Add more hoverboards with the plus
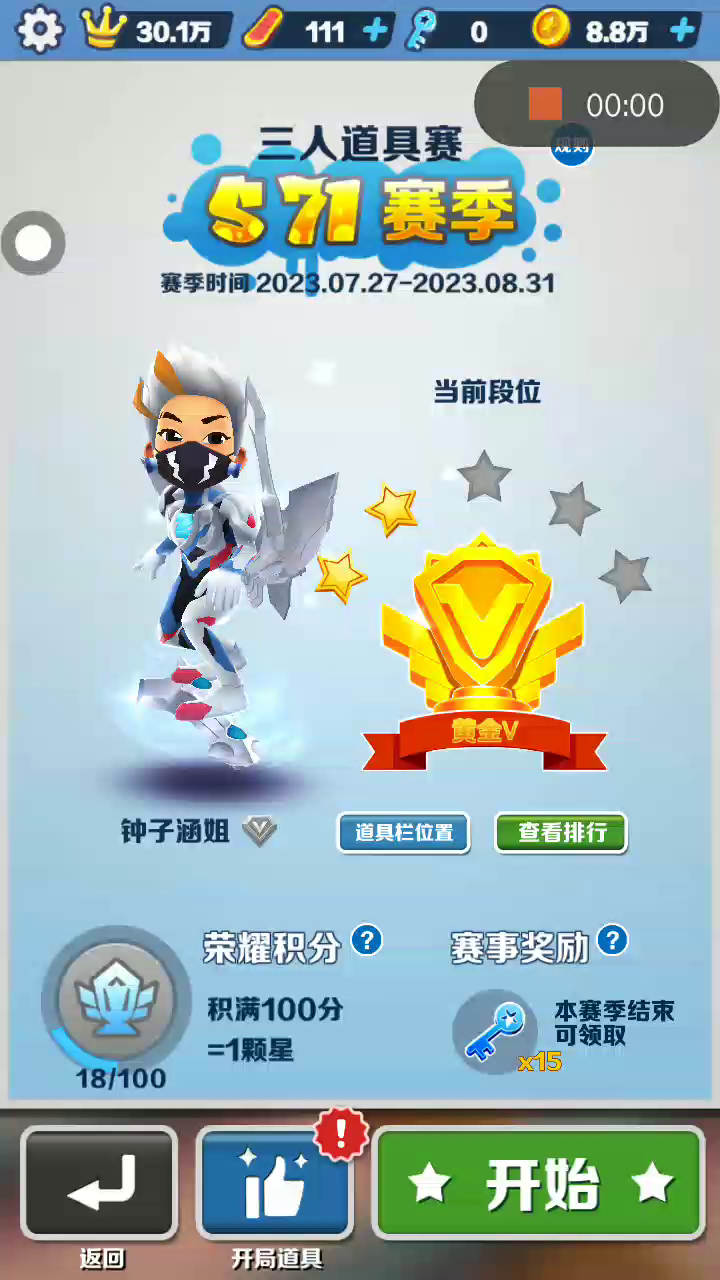Viewport: 720px width, 1280px height. tap(376, 31)
